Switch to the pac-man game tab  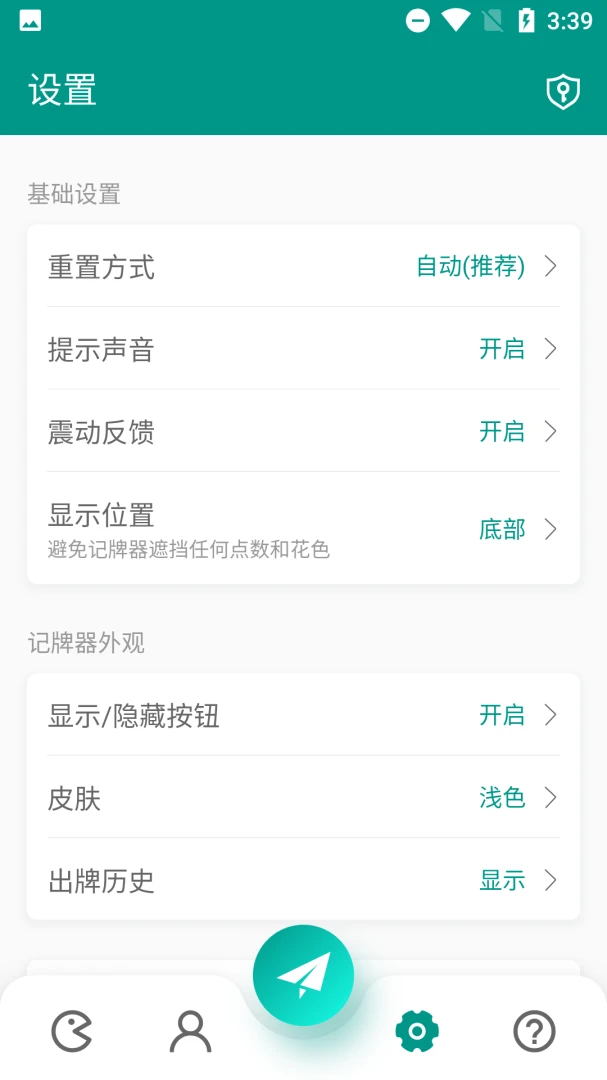71,1031
